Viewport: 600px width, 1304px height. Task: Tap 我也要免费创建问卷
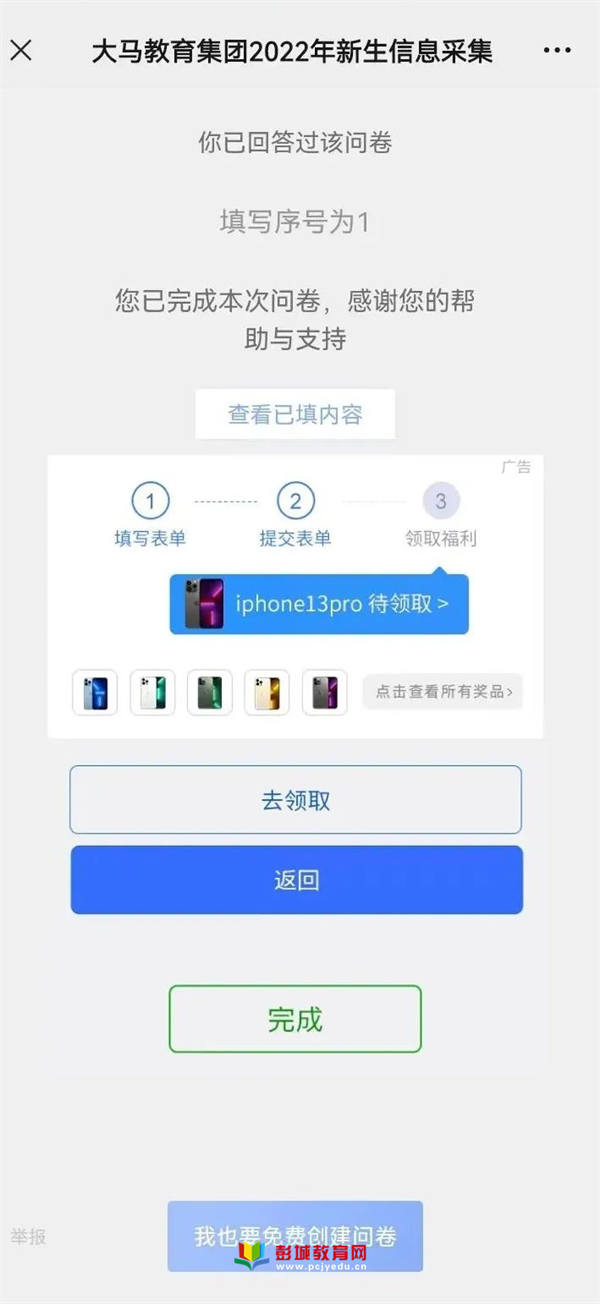[295, 1236]
